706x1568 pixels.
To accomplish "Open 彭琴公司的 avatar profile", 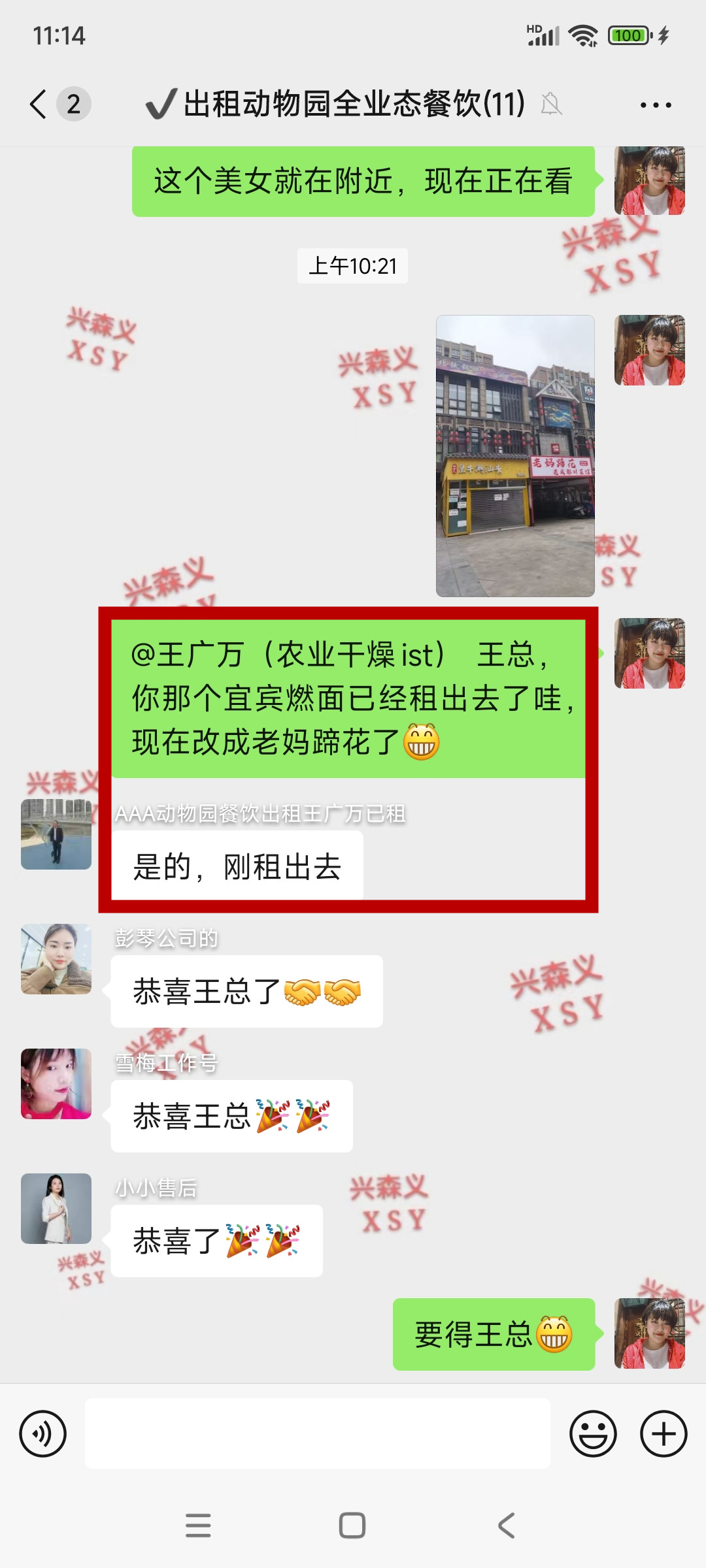I will tap(56, 959).
